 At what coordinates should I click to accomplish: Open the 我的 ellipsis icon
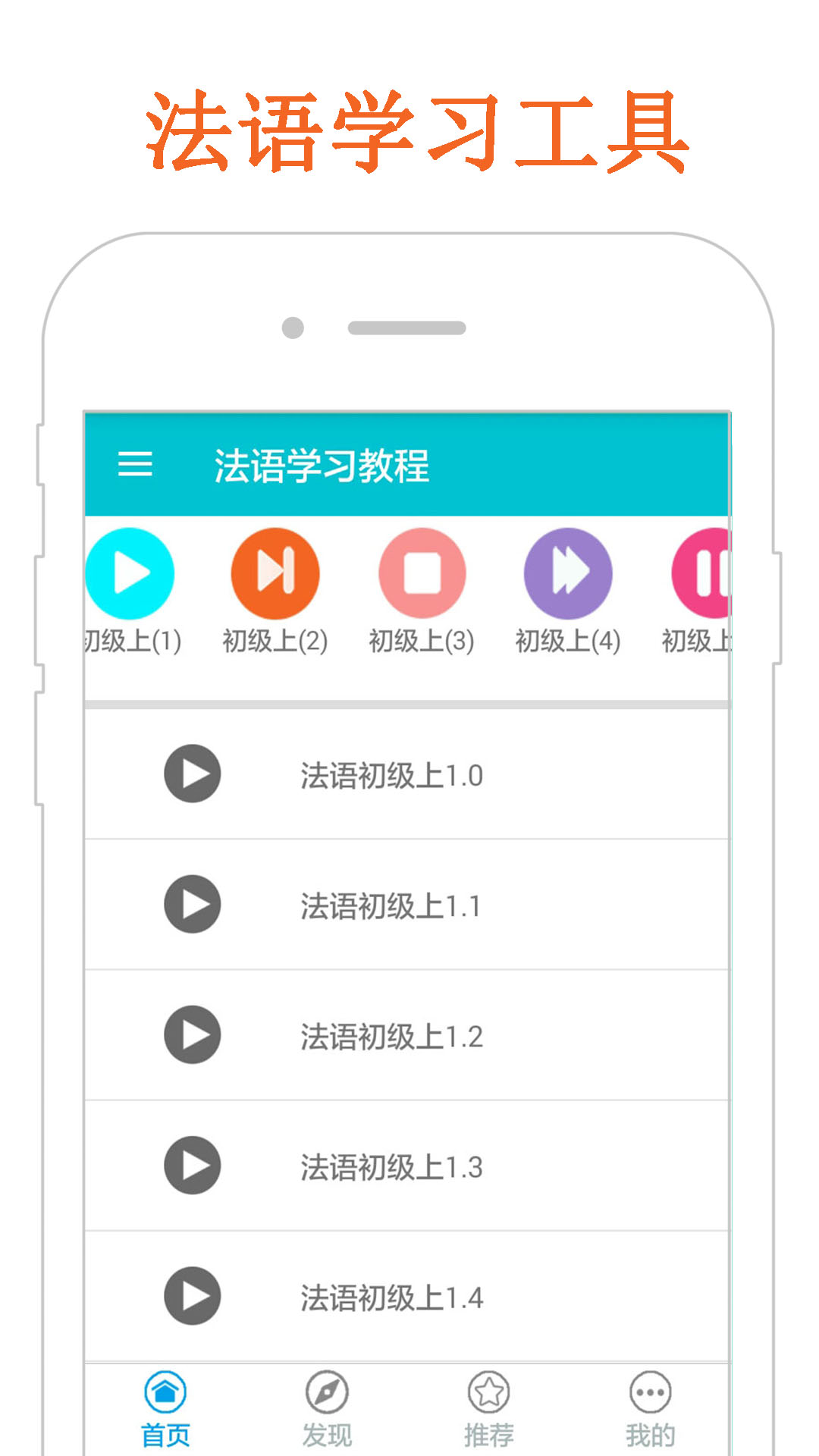pos(651,1392)
